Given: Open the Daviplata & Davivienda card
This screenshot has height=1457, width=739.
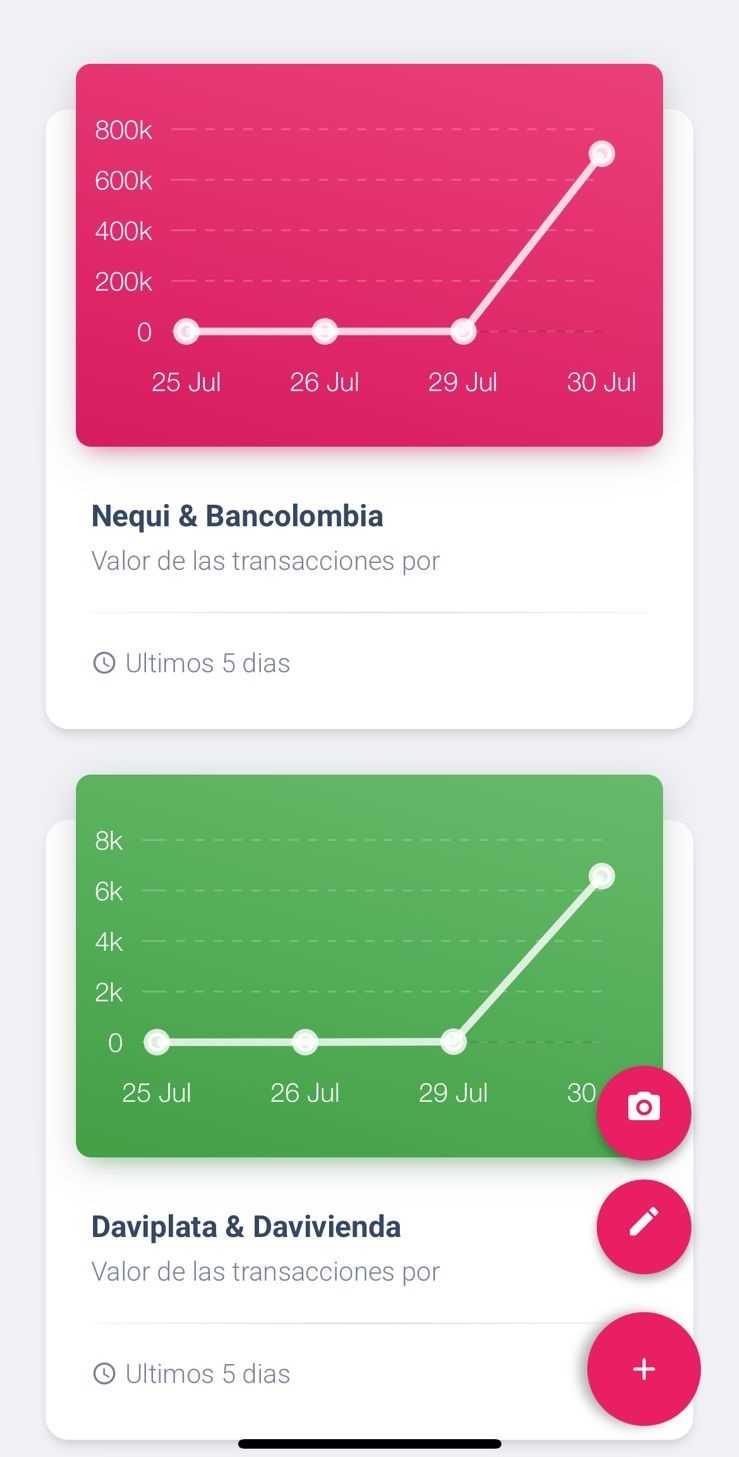Looking at the screenshot, I should coord(369,1107).
